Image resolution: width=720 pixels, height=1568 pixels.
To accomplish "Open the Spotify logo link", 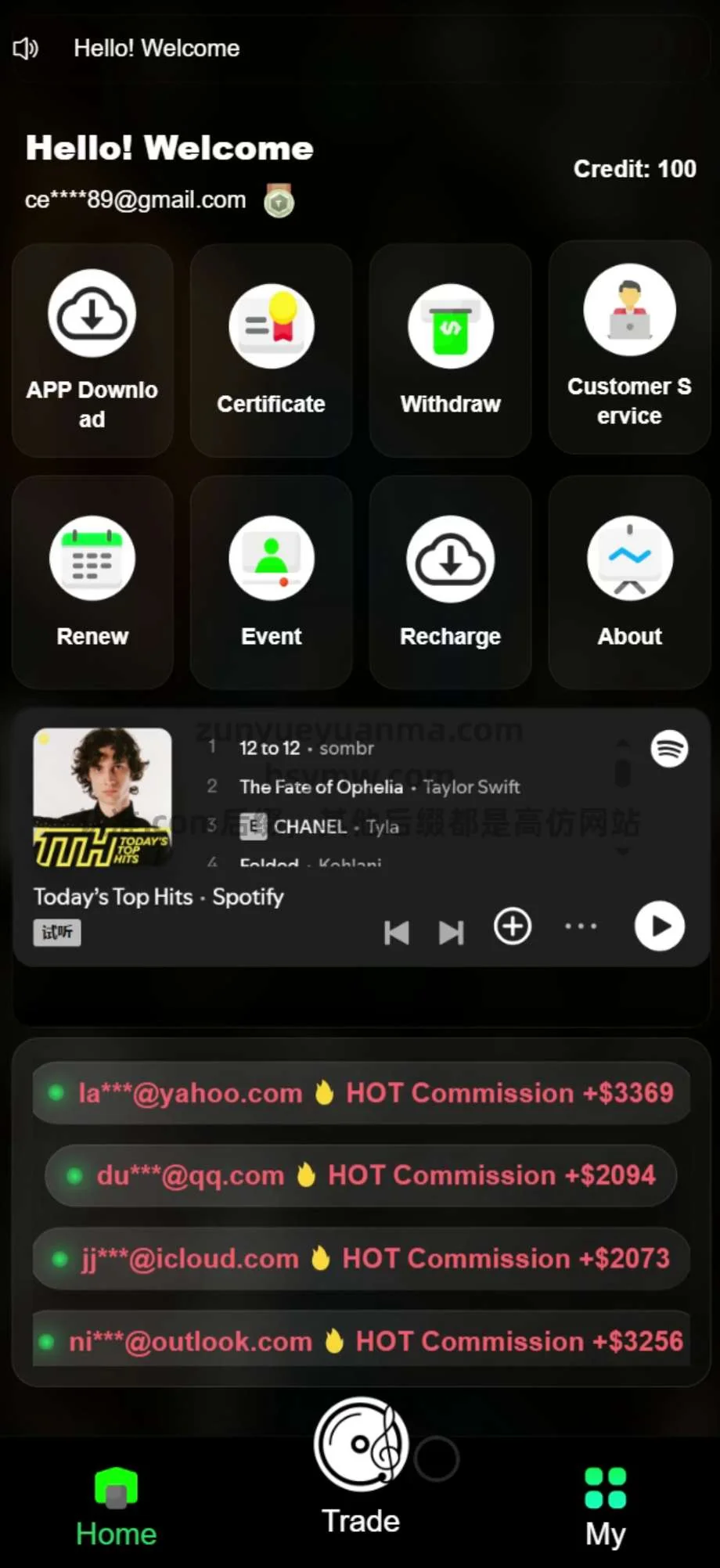I will (669, 749).
